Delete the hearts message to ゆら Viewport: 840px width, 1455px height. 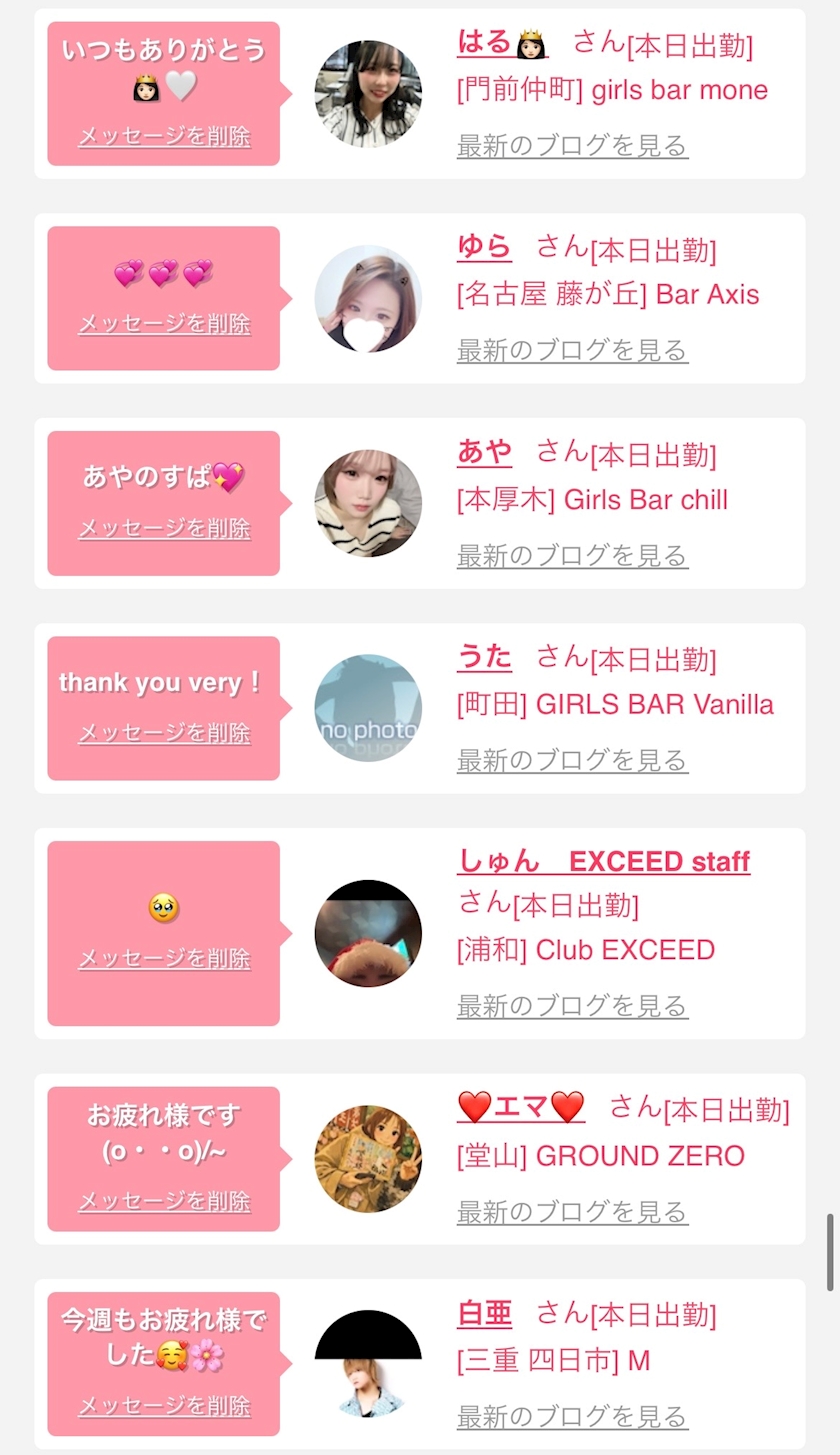[164, 324]
